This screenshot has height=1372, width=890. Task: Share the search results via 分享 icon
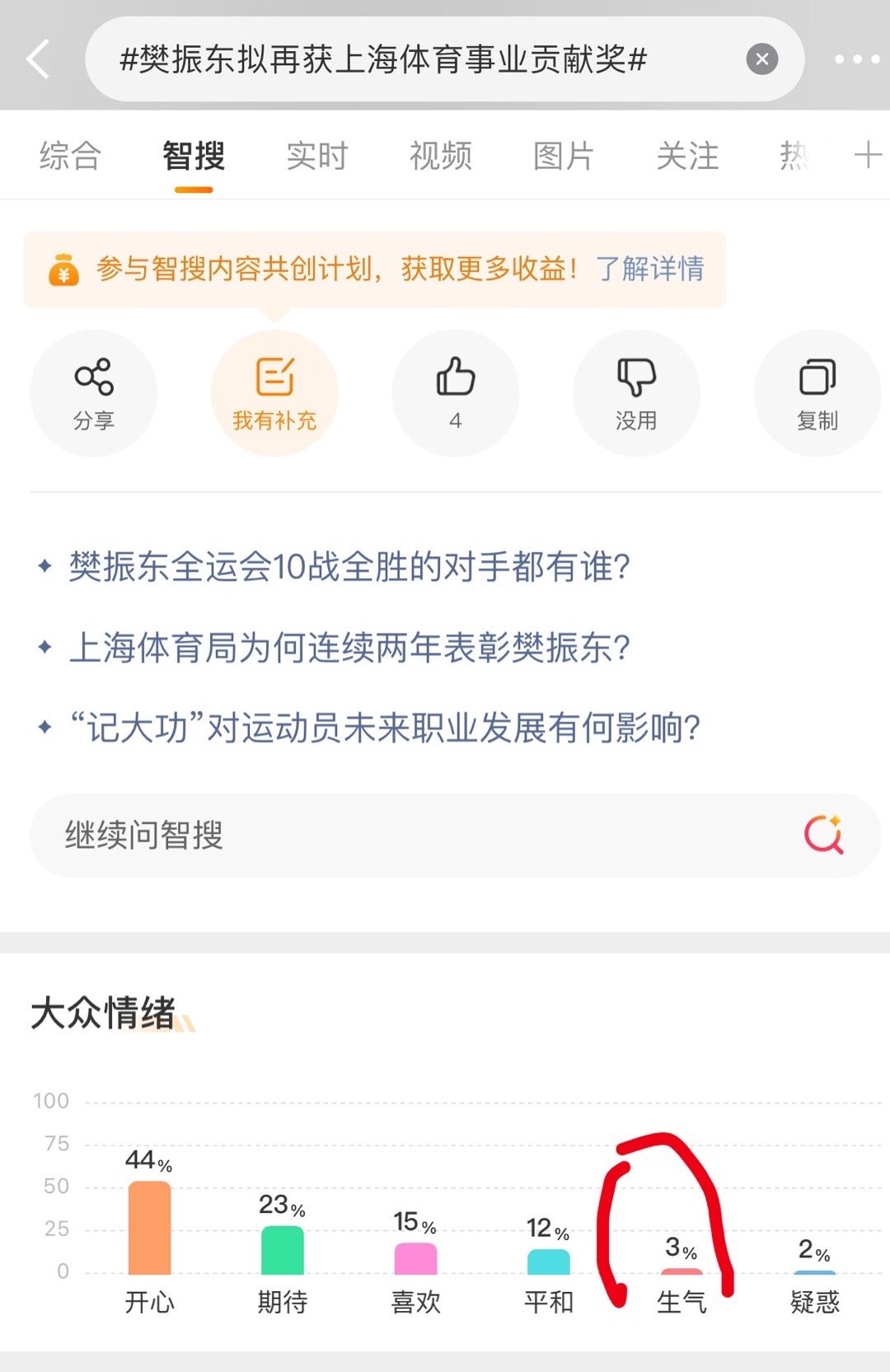pyautogui.click(x=94, y=392)
